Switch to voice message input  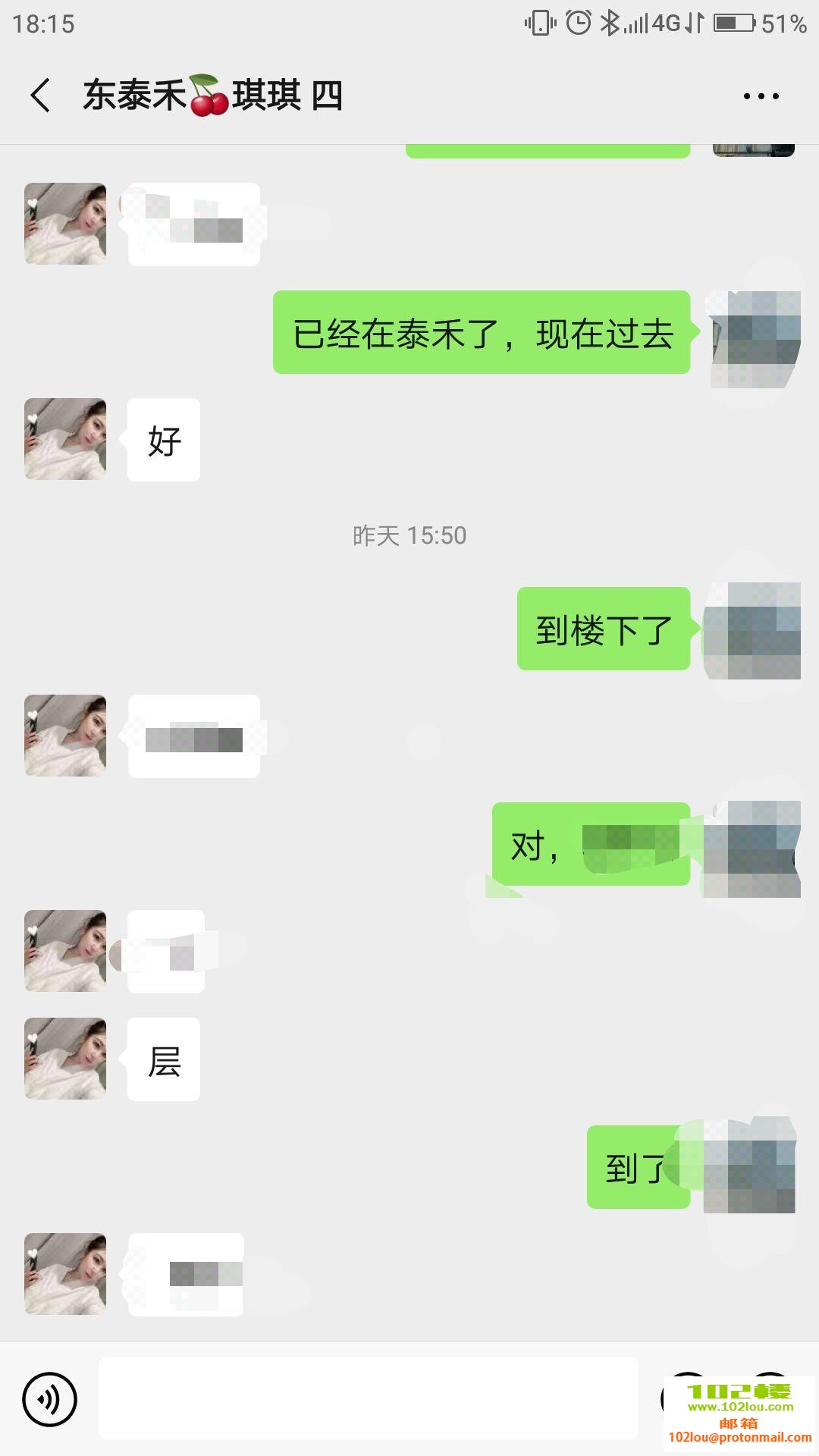point(50,1399)
